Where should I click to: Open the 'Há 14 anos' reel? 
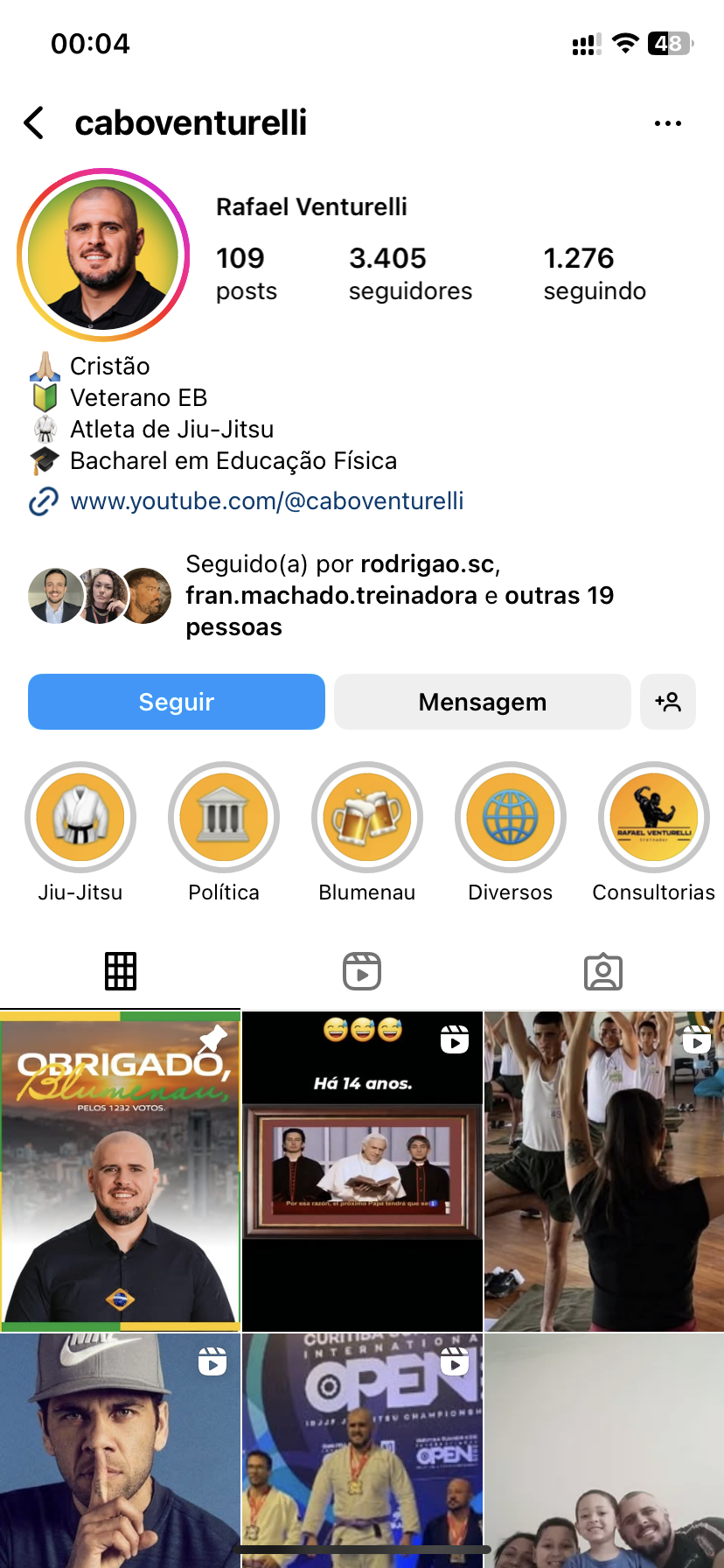pyautogui.click(x=362, y=1172)
